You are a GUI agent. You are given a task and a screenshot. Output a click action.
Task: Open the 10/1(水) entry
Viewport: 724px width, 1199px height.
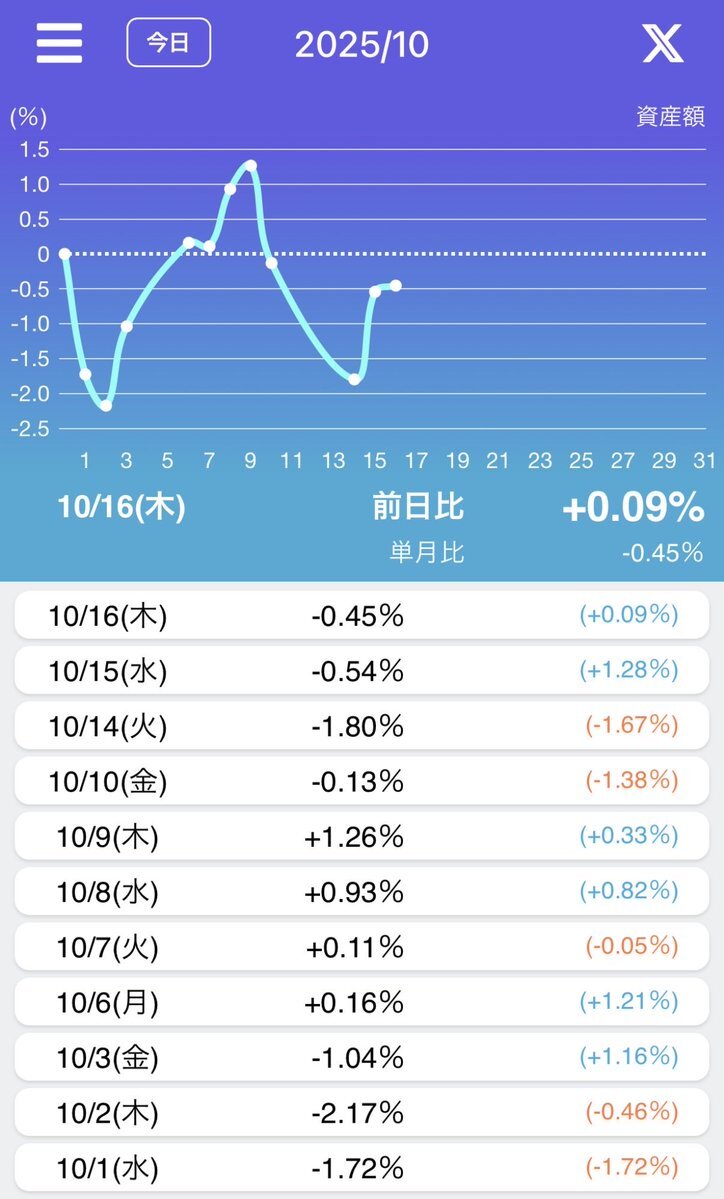point(362,1167)
